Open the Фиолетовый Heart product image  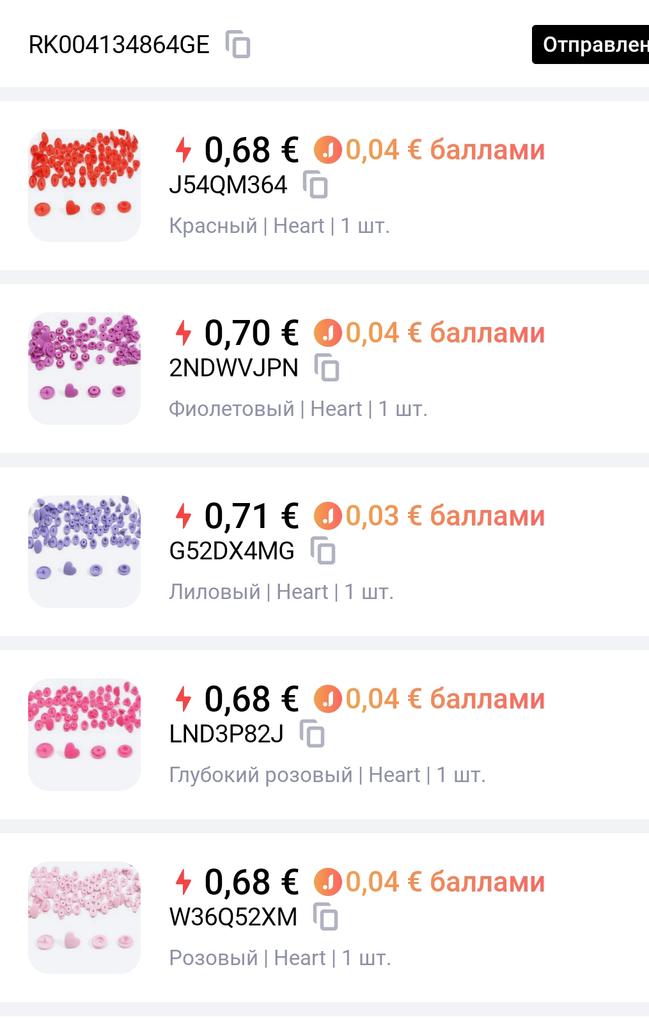[x=84, y=368]
